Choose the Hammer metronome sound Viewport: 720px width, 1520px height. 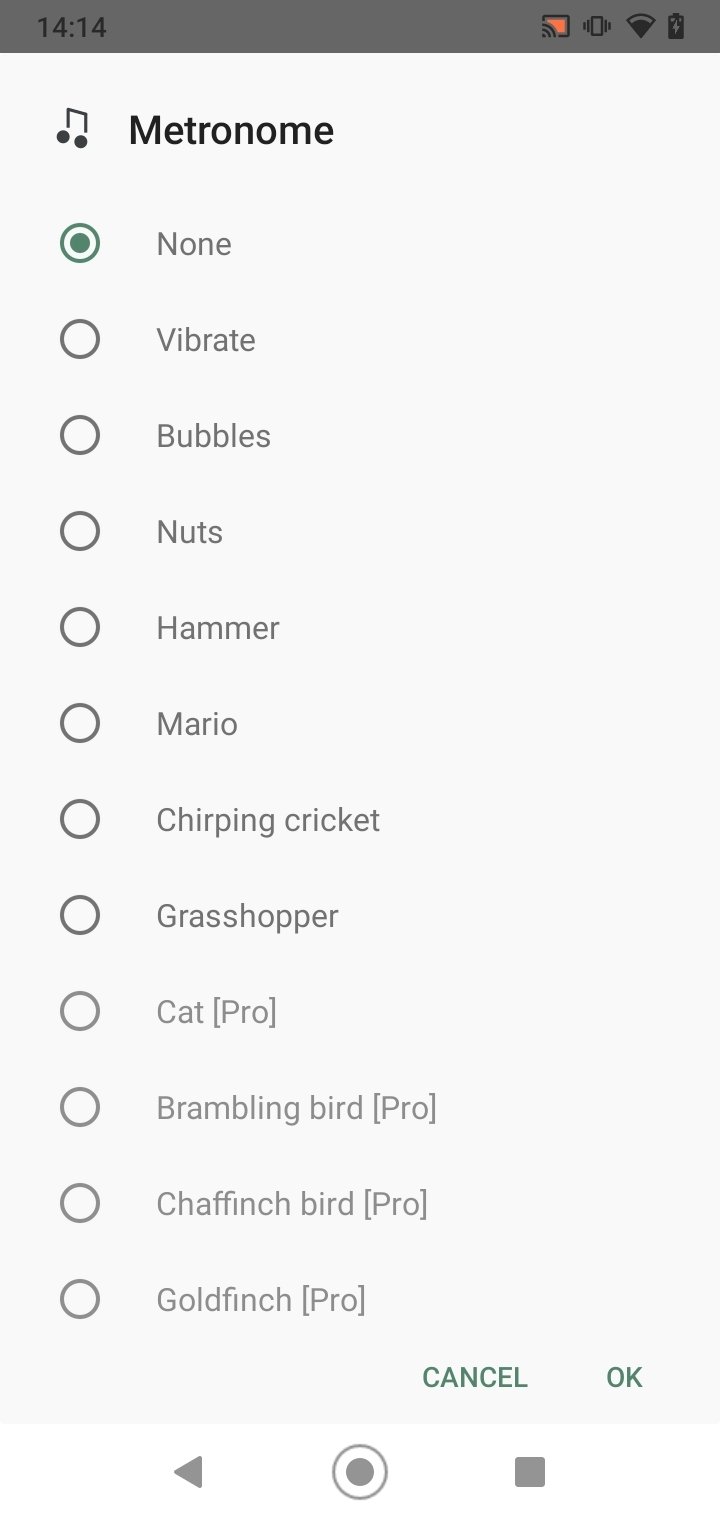(x=360, y=628)
